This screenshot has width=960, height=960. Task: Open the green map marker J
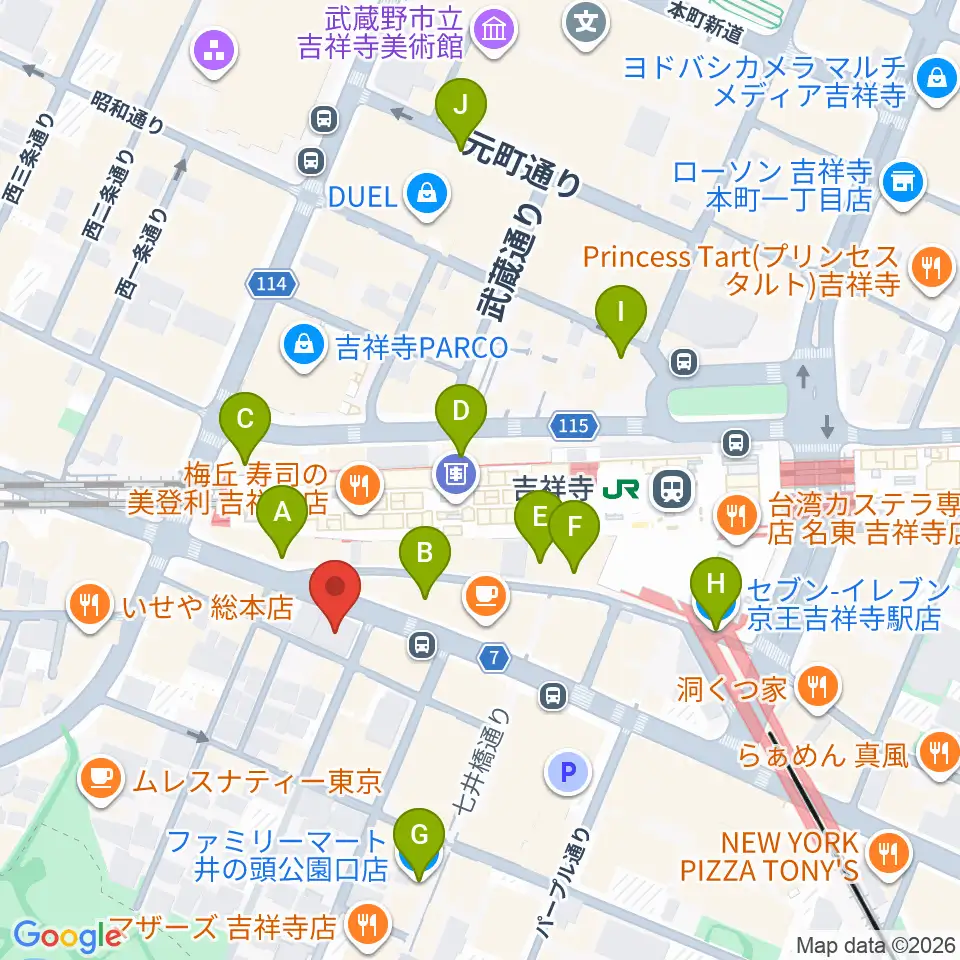(x=461, y=110)
